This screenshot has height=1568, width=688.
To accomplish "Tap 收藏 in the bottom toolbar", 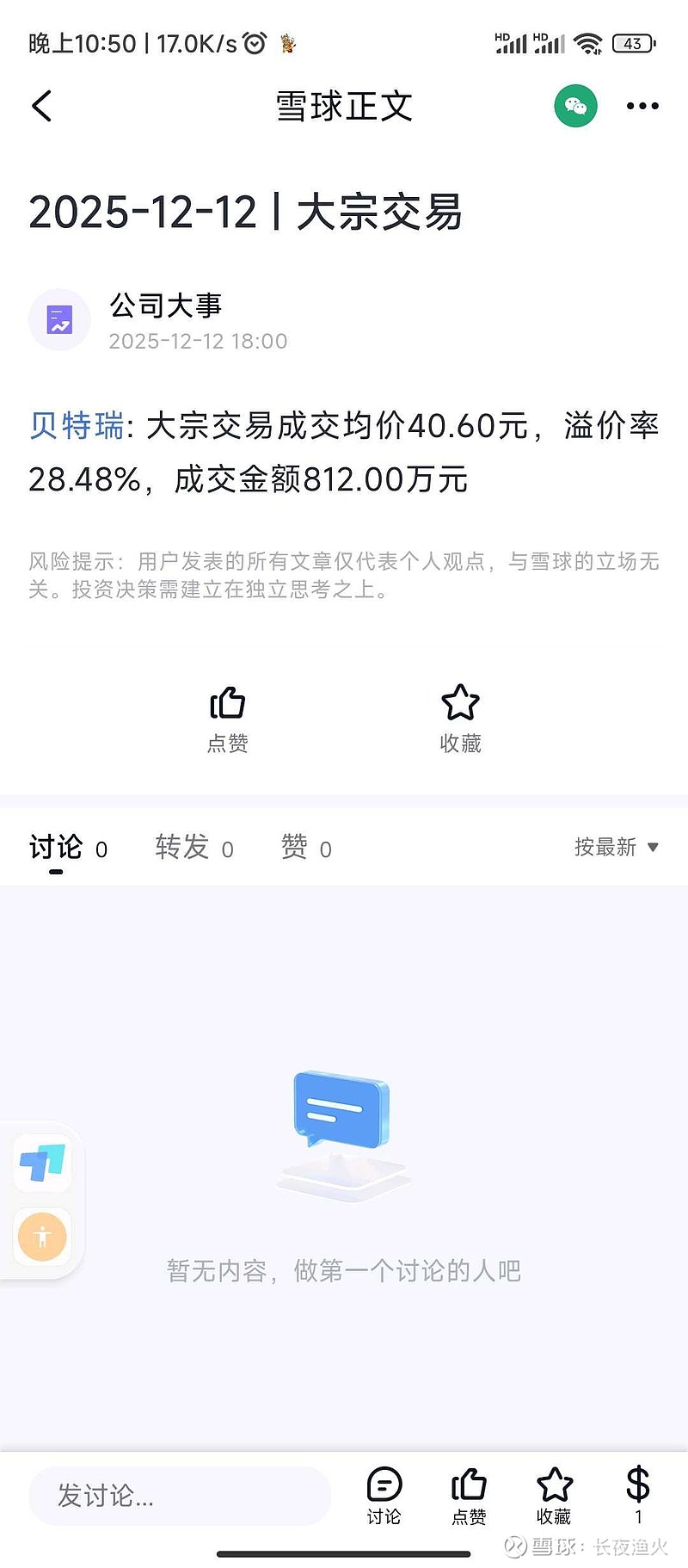I will [x=554, y=1496].
